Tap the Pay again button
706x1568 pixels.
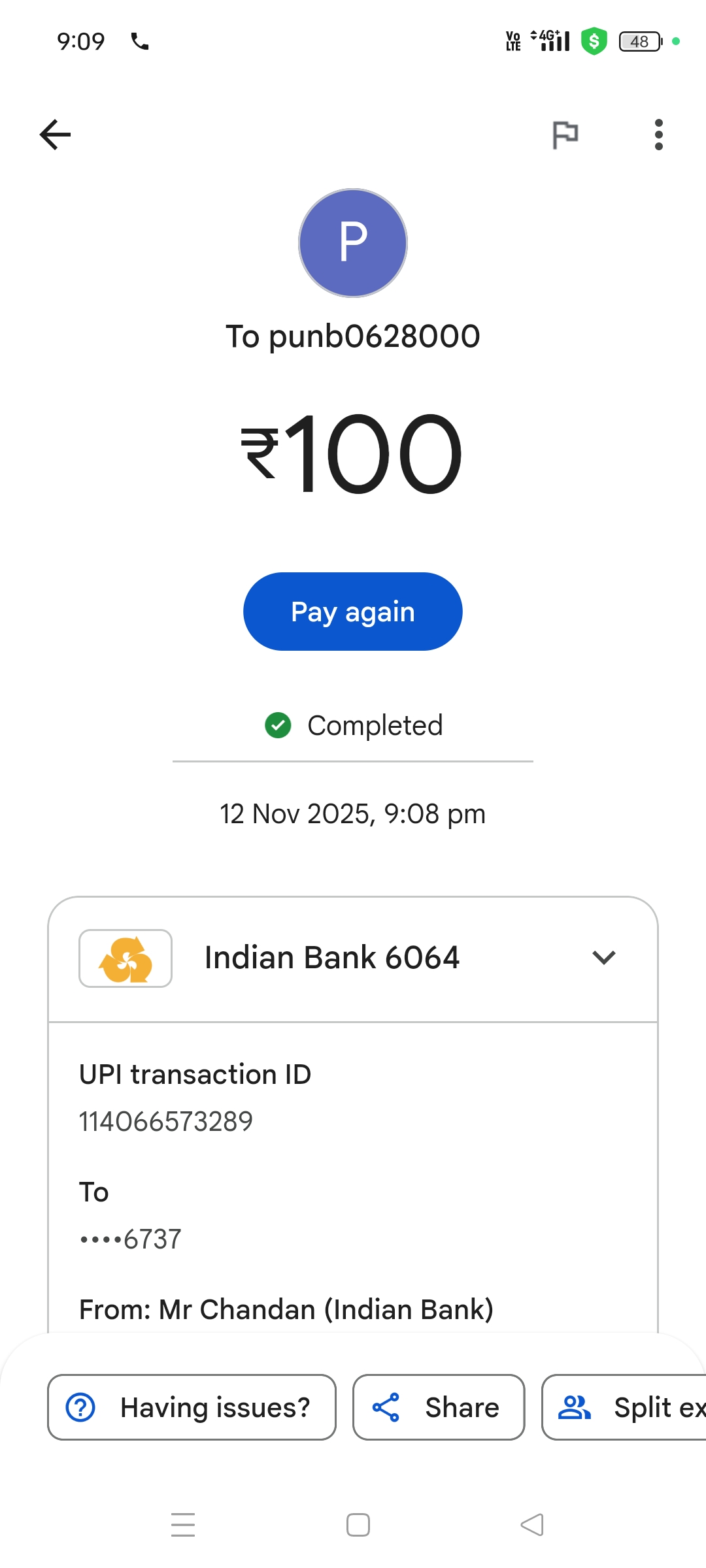353,612
